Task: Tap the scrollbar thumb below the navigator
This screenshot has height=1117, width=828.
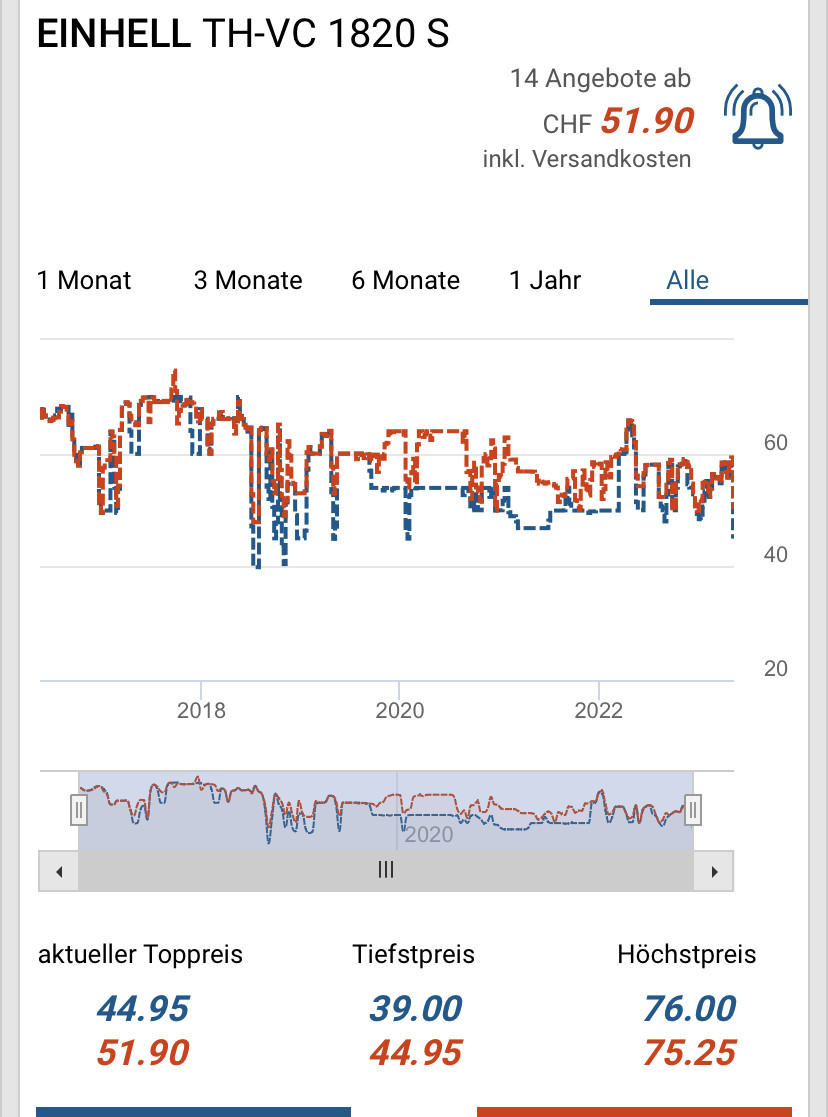Action: (x=386, y=871)
